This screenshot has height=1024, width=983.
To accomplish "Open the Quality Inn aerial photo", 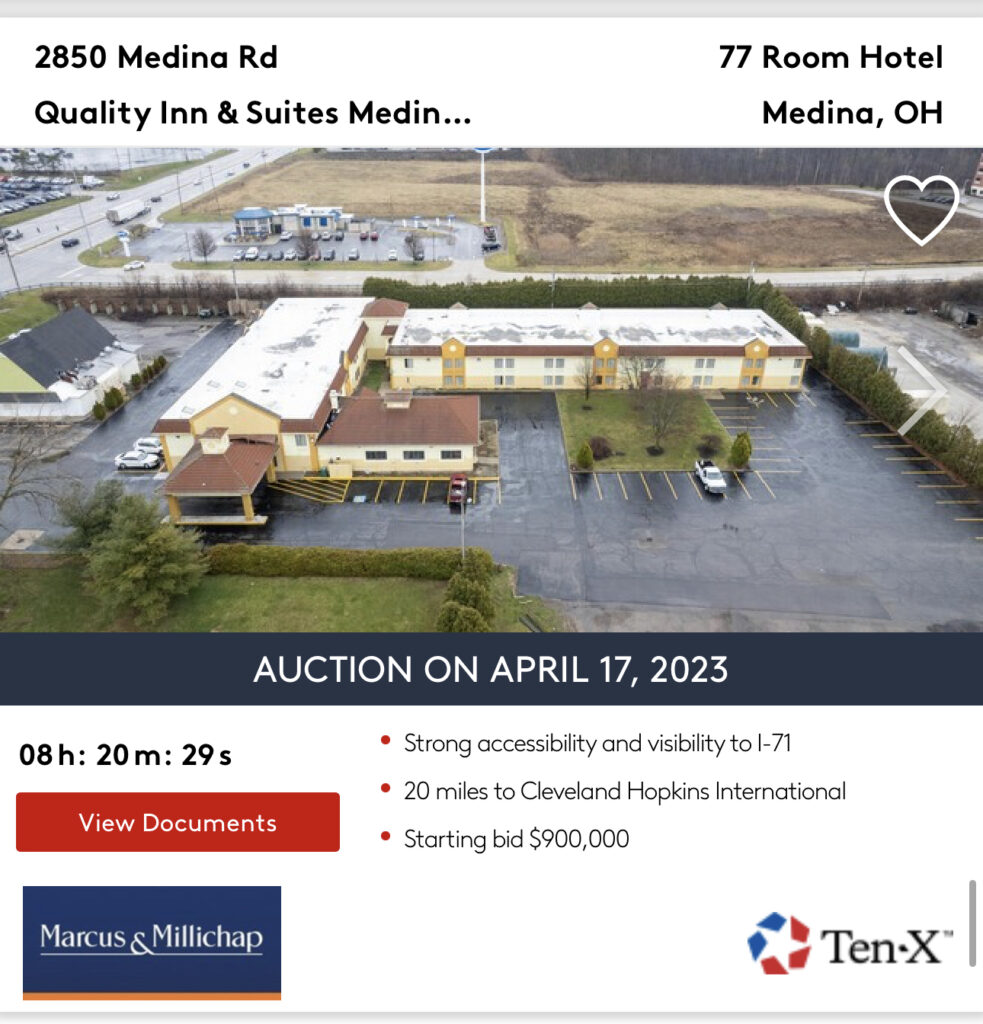I will coord(480,420).
